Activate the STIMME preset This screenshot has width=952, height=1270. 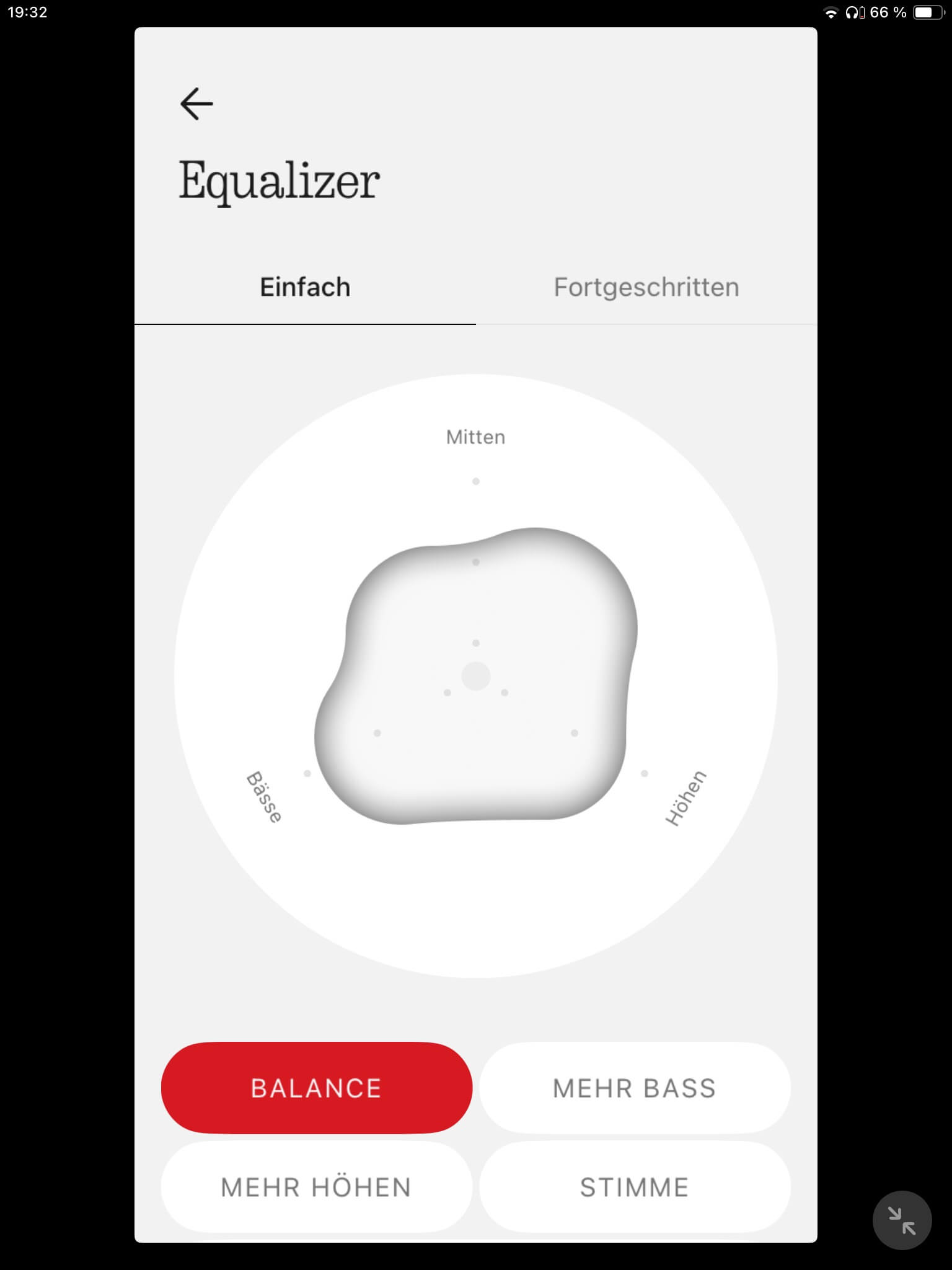click(634, 1188)
